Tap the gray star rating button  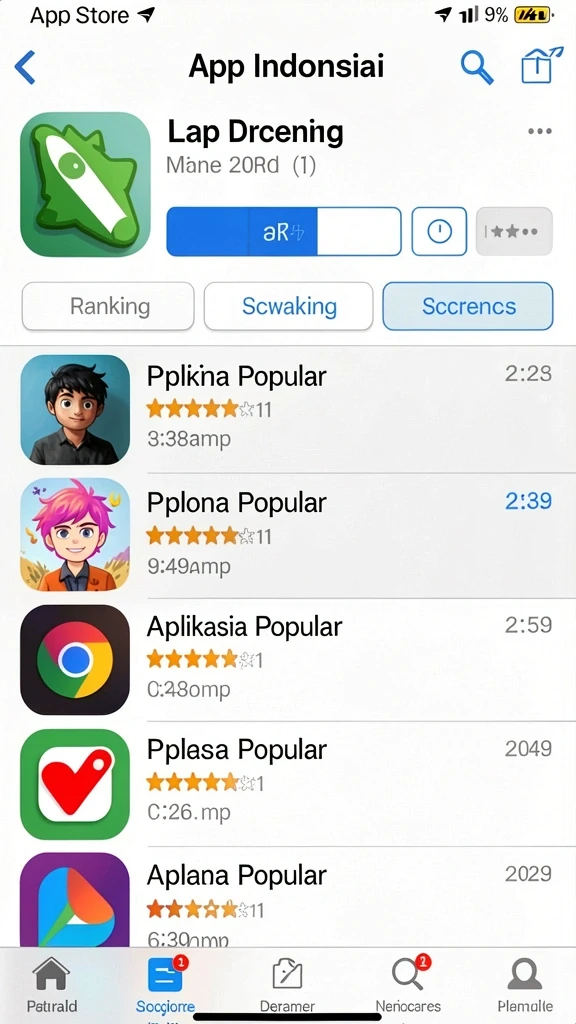point(515,231)
